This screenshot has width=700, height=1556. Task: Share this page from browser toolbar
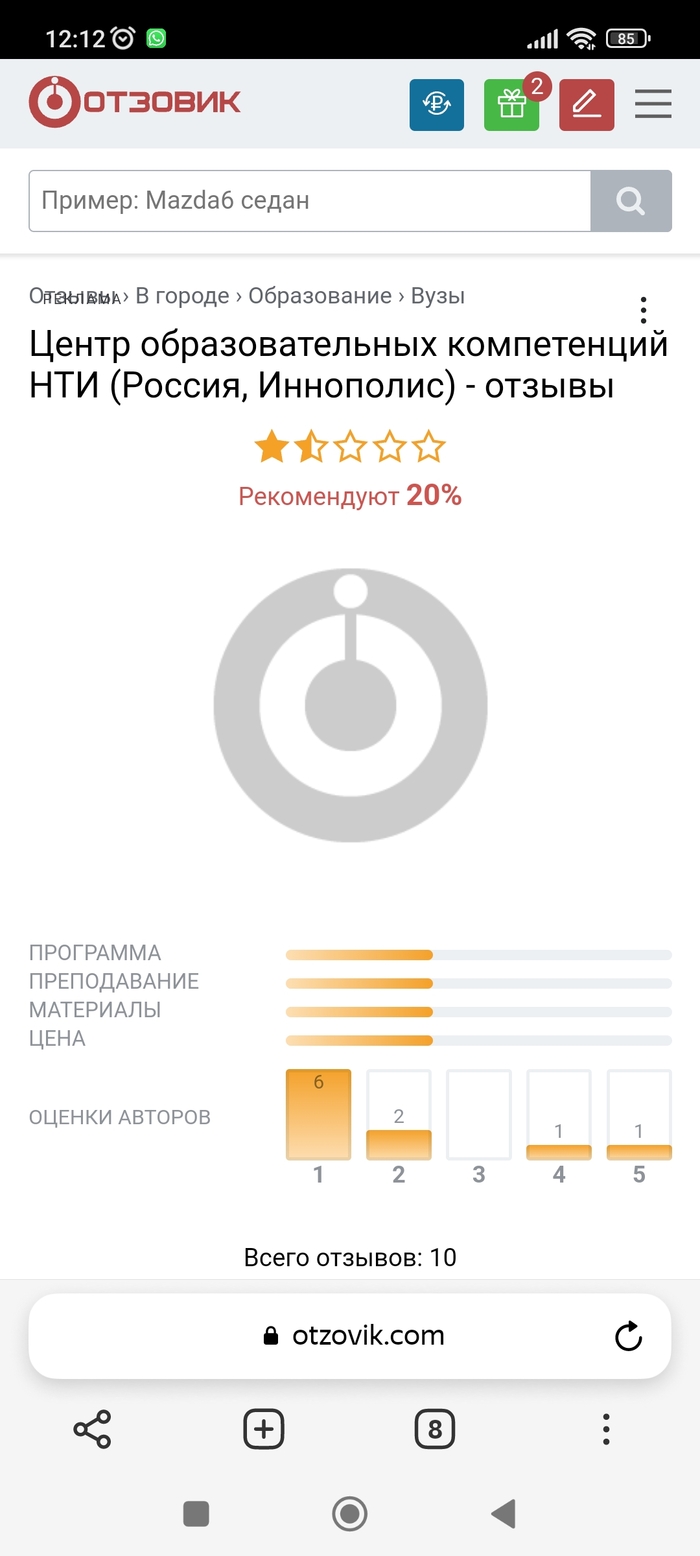(x=92, y=1429)
